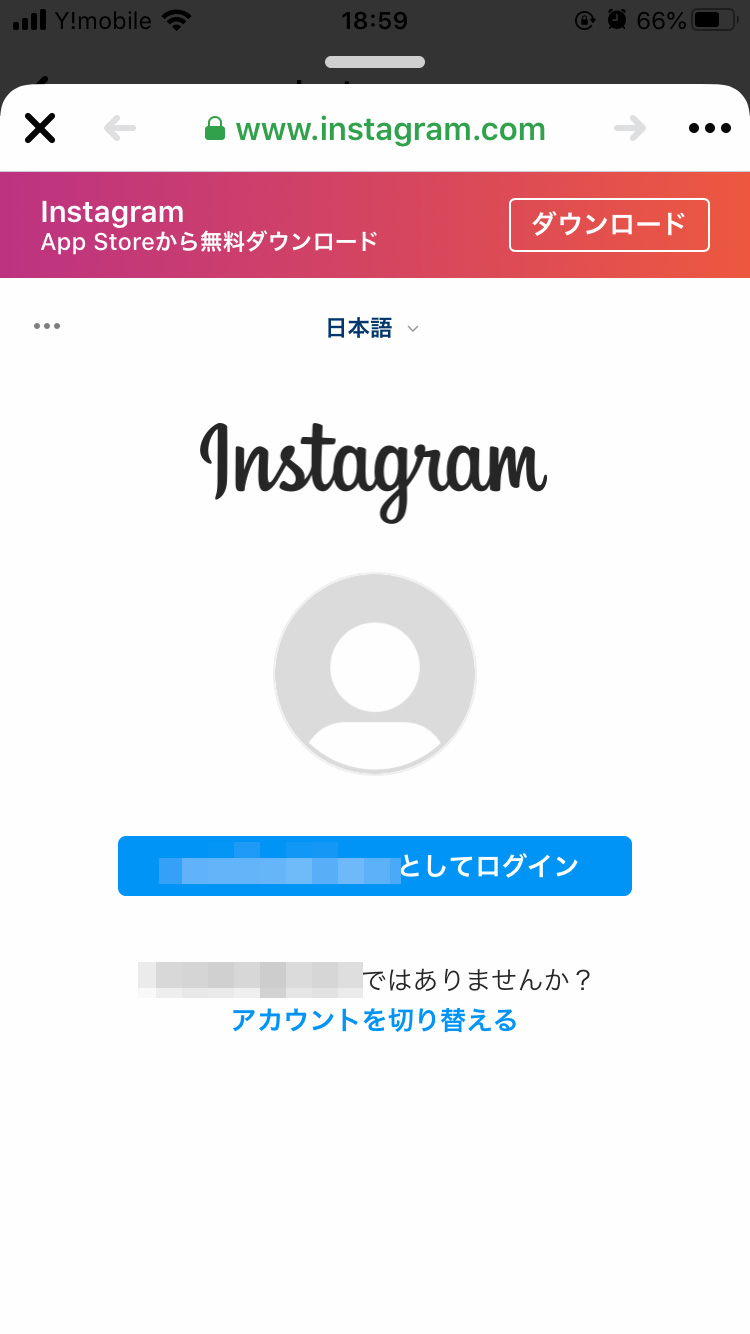Image resolution: width=750 pixels, height=1334 pixels.
Task: Tap the としてログイン button
Action: pyautogui.click(x=375, y=866)
